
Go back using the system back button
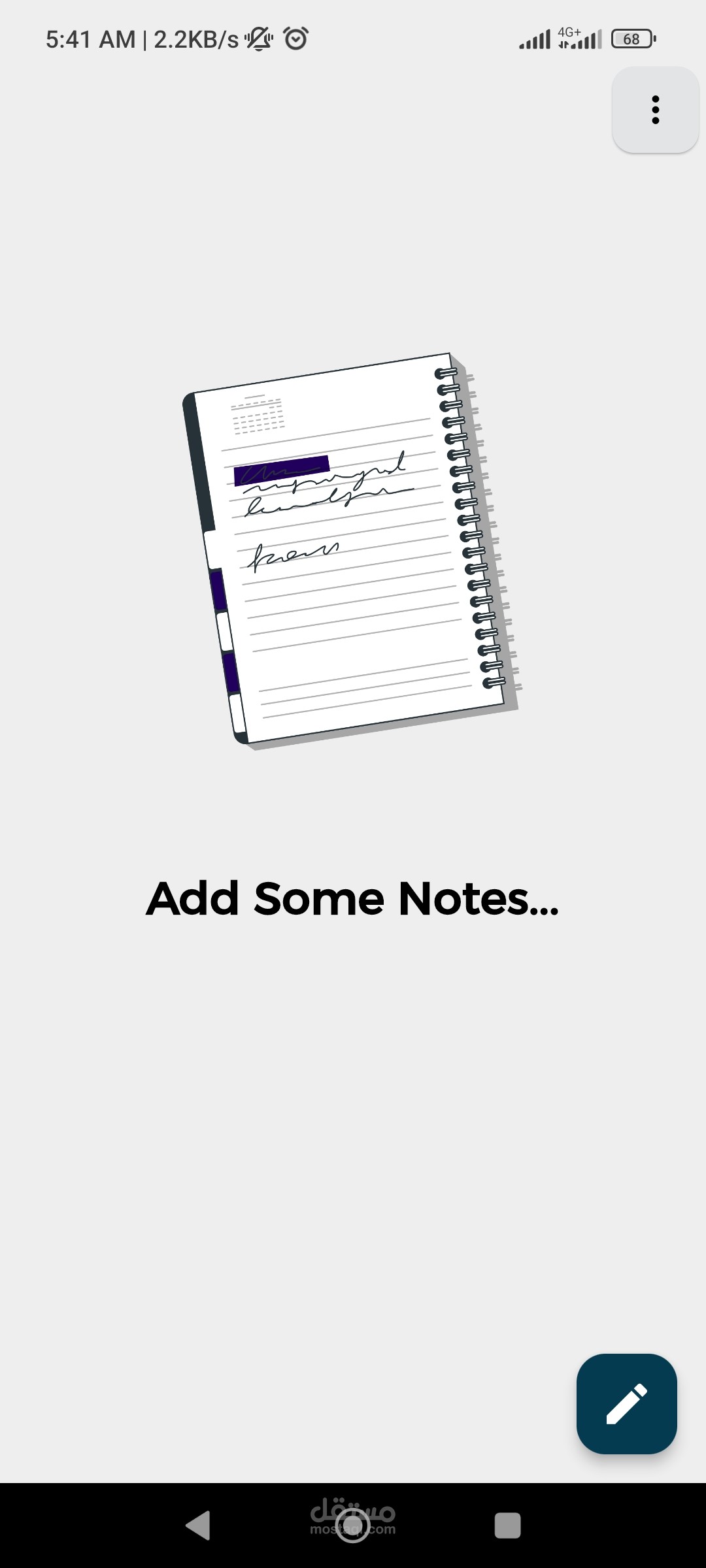[198, 1526]
